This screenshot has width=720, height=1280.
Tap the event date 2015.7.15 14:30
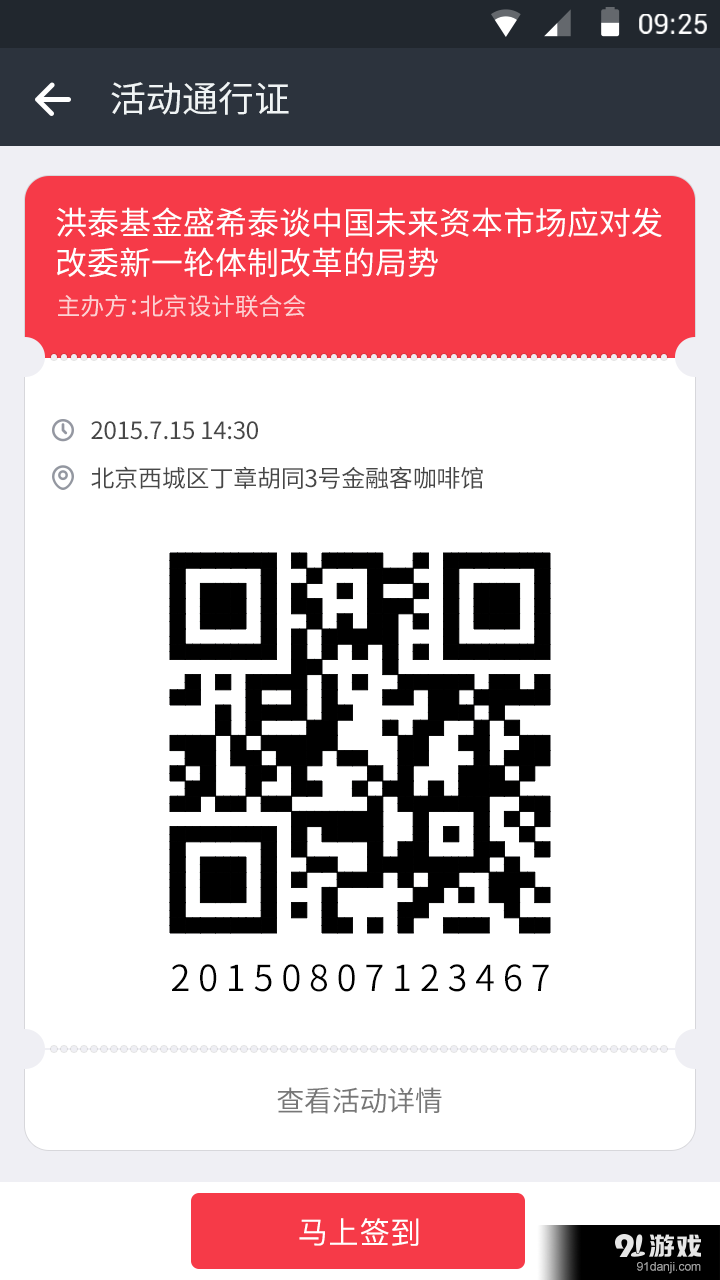coord(172,430)
